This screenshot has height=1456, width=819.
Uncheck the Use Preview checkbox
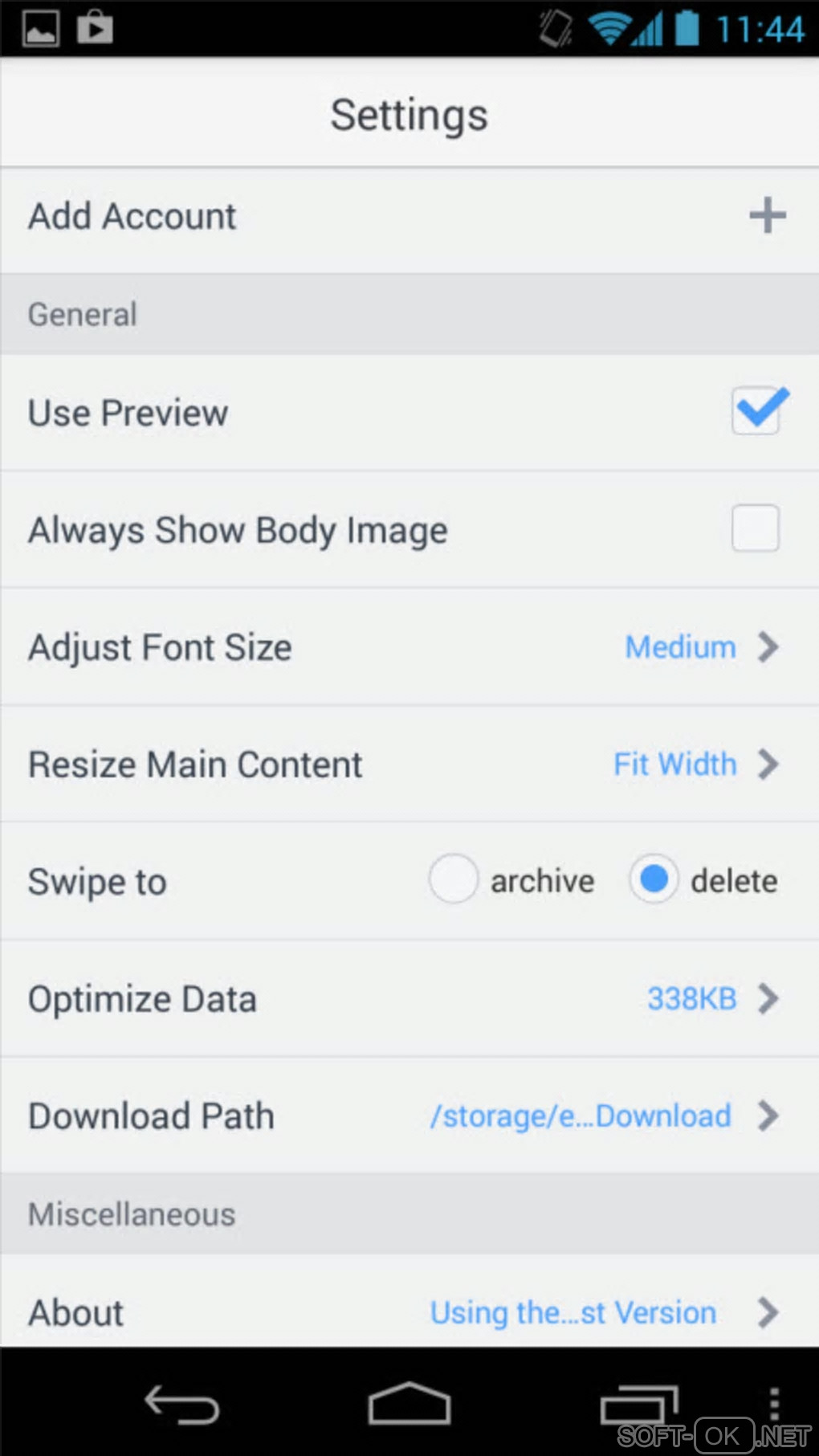pyautogui.click(x=756, y=410)
